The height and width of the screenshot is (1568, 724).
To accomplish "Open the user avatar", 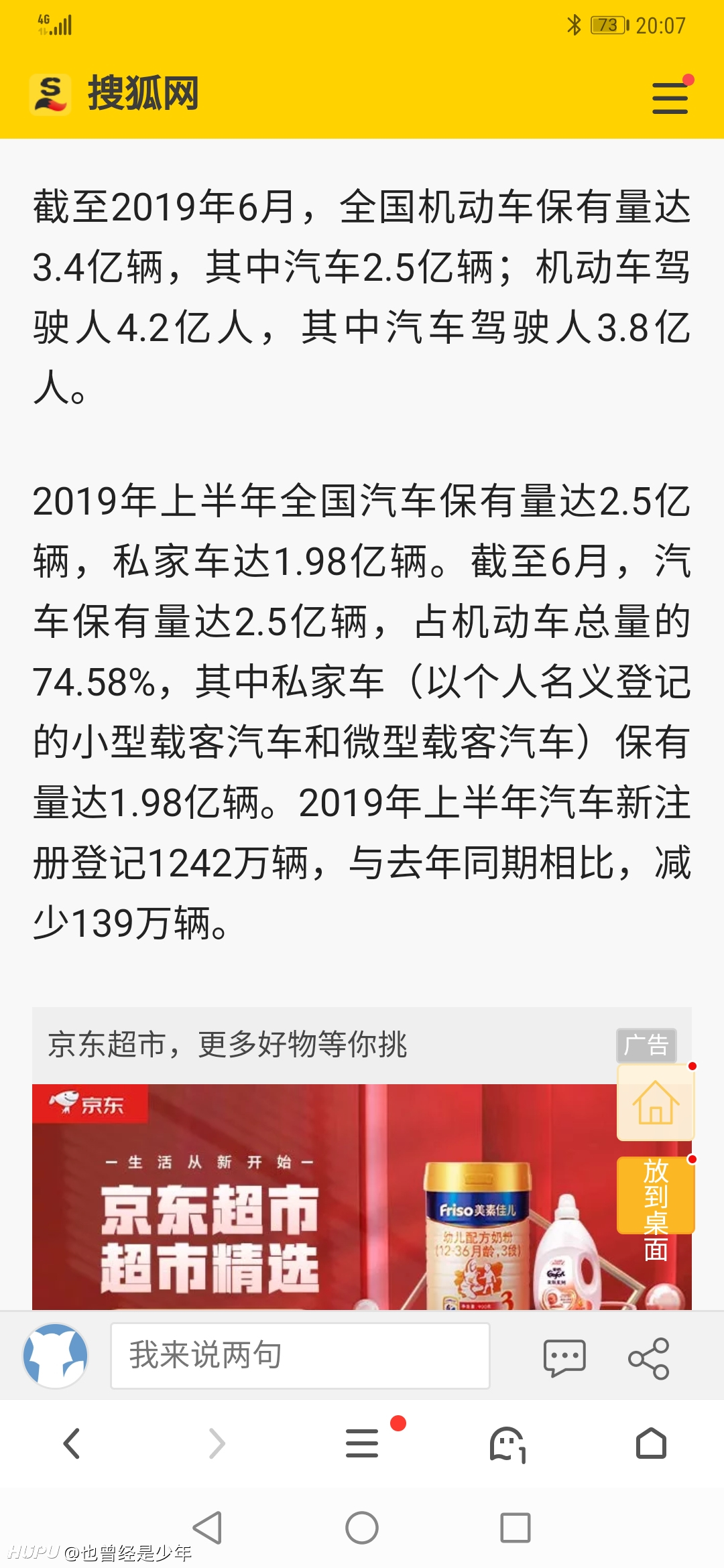I will 56,1355.
